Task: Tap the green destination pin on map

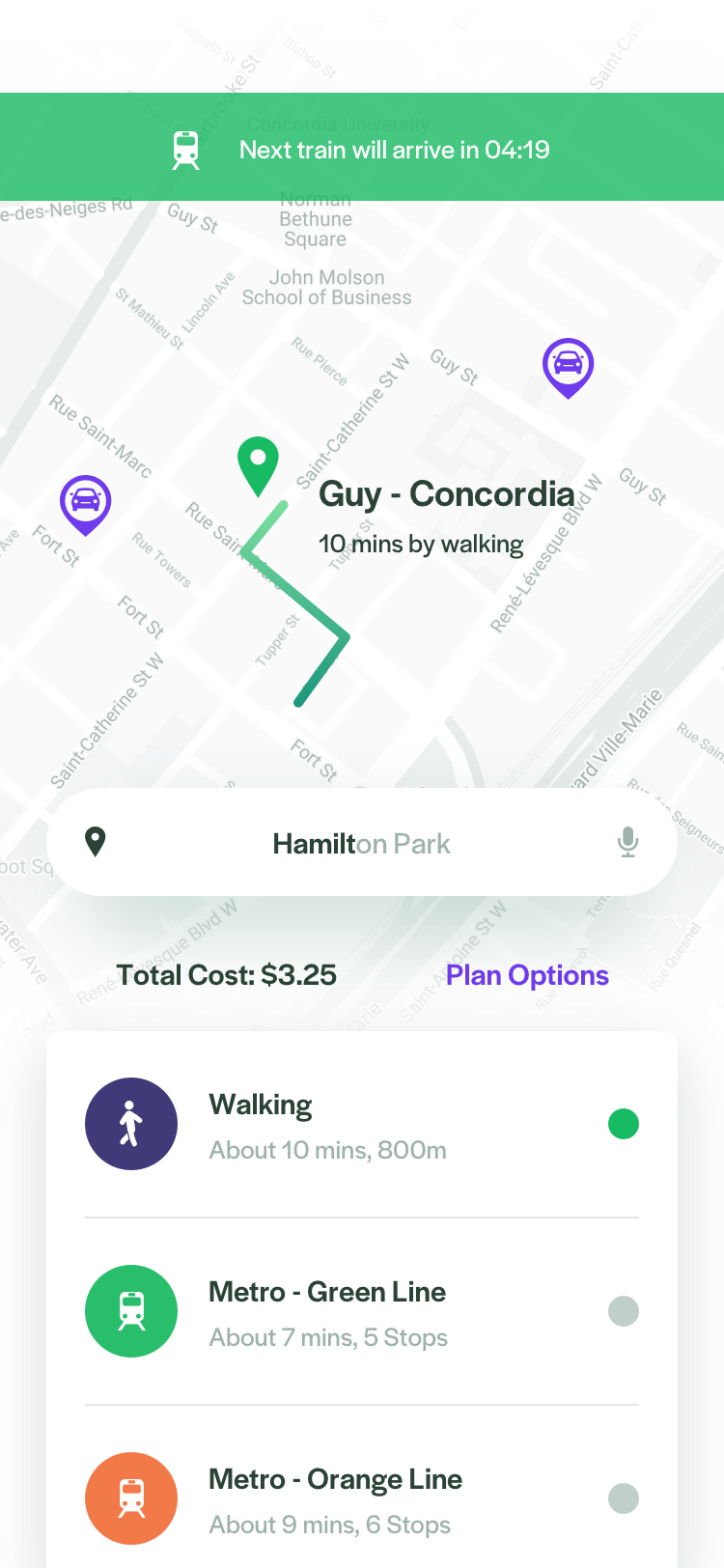Action: point(258,466)
